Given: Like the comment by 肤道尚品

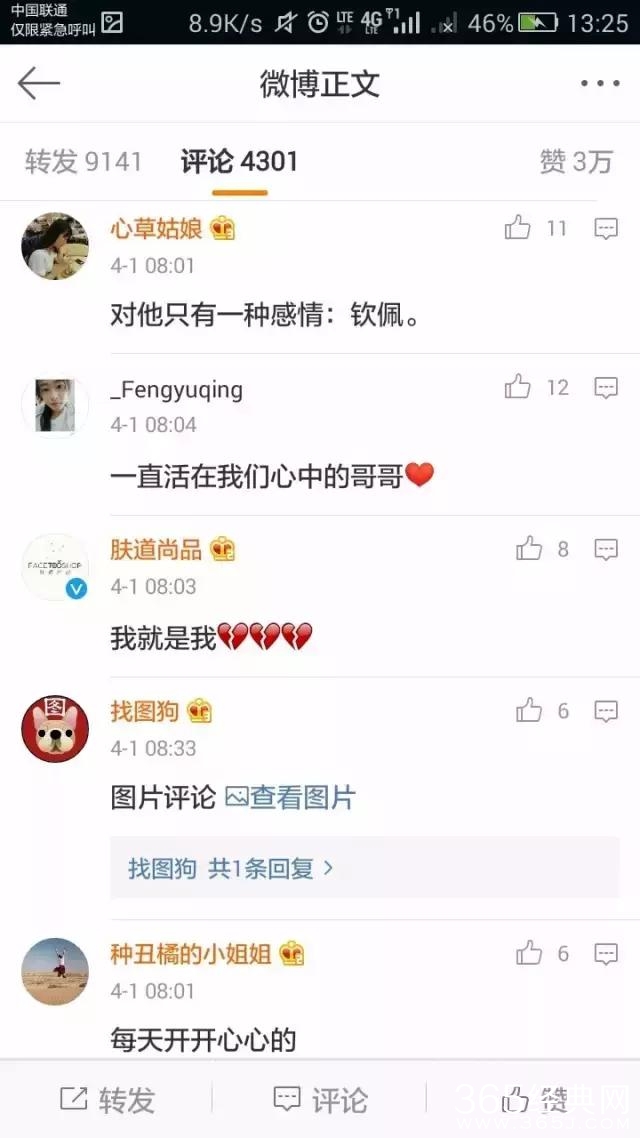Looking at the screenshot, I should point(528,548).
